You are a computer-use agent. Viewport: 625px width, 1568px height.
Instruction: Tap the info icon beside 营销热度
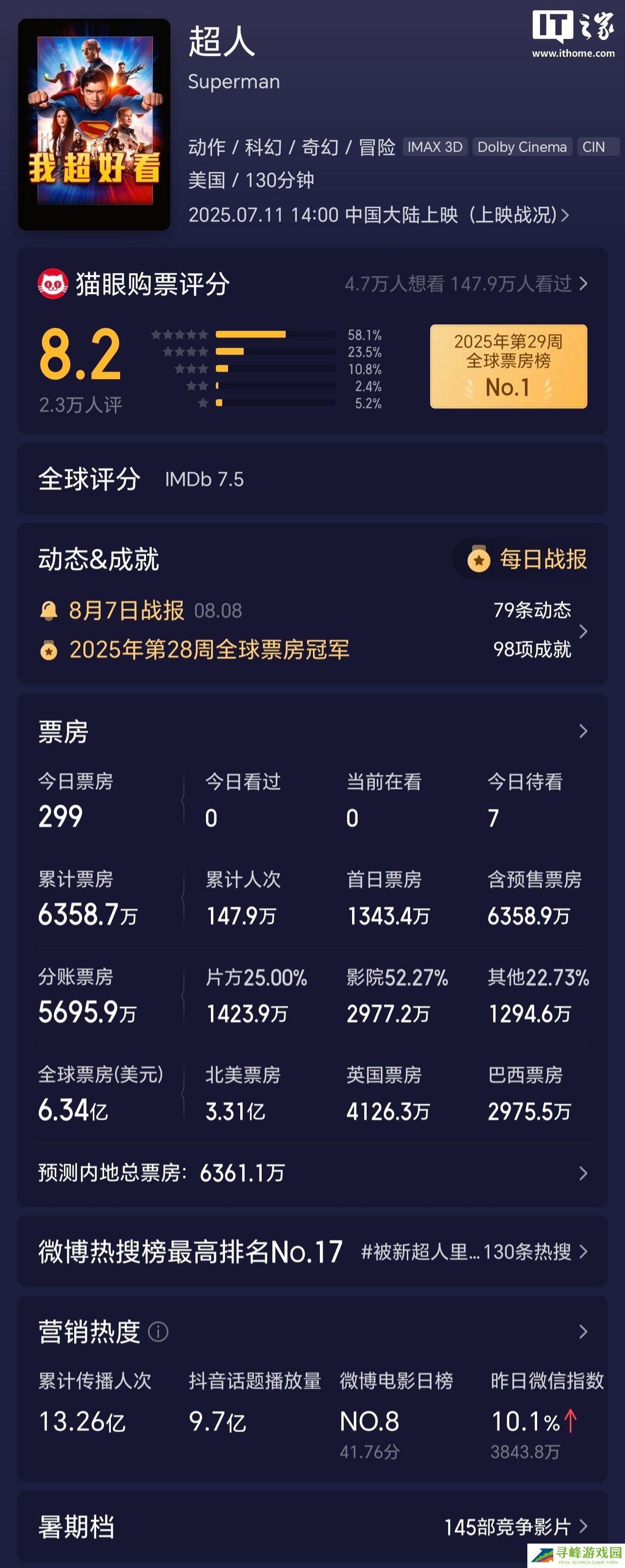click(158, 1332)
